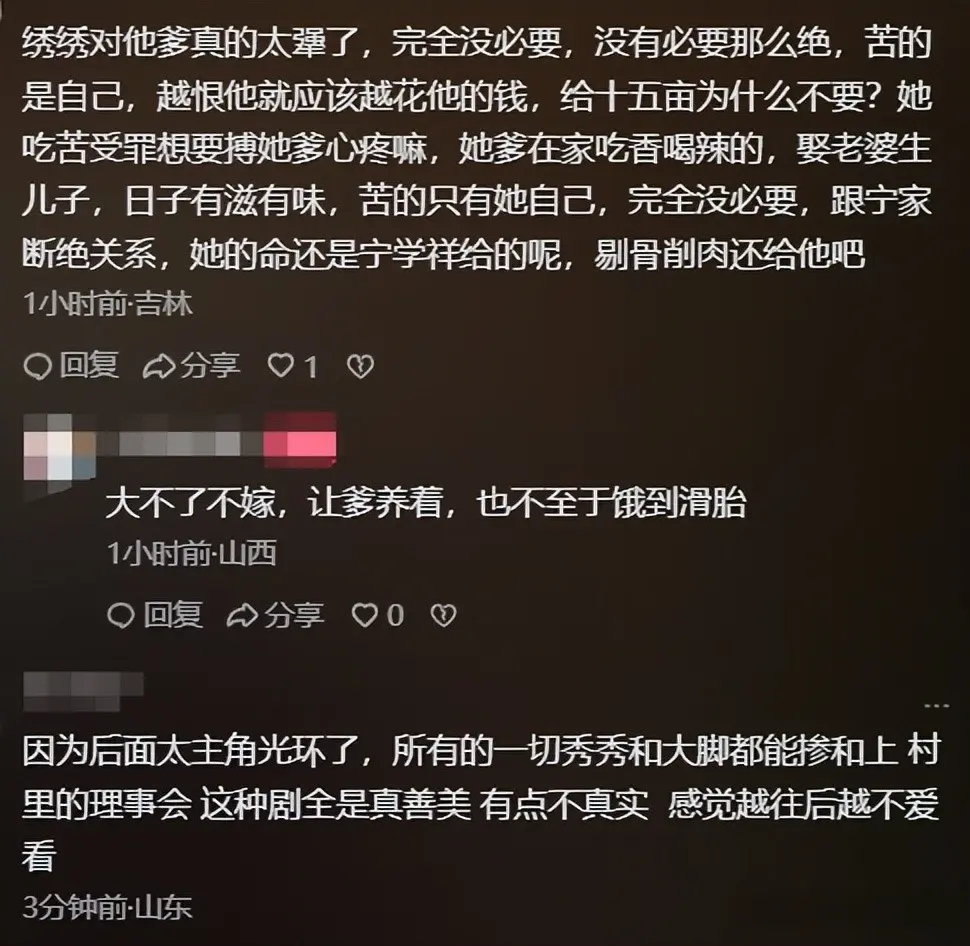Dislike the comment posted from Jilin
Image resolution: width=970 pixels, height=946 pixels.
click(x=359, y=367)
